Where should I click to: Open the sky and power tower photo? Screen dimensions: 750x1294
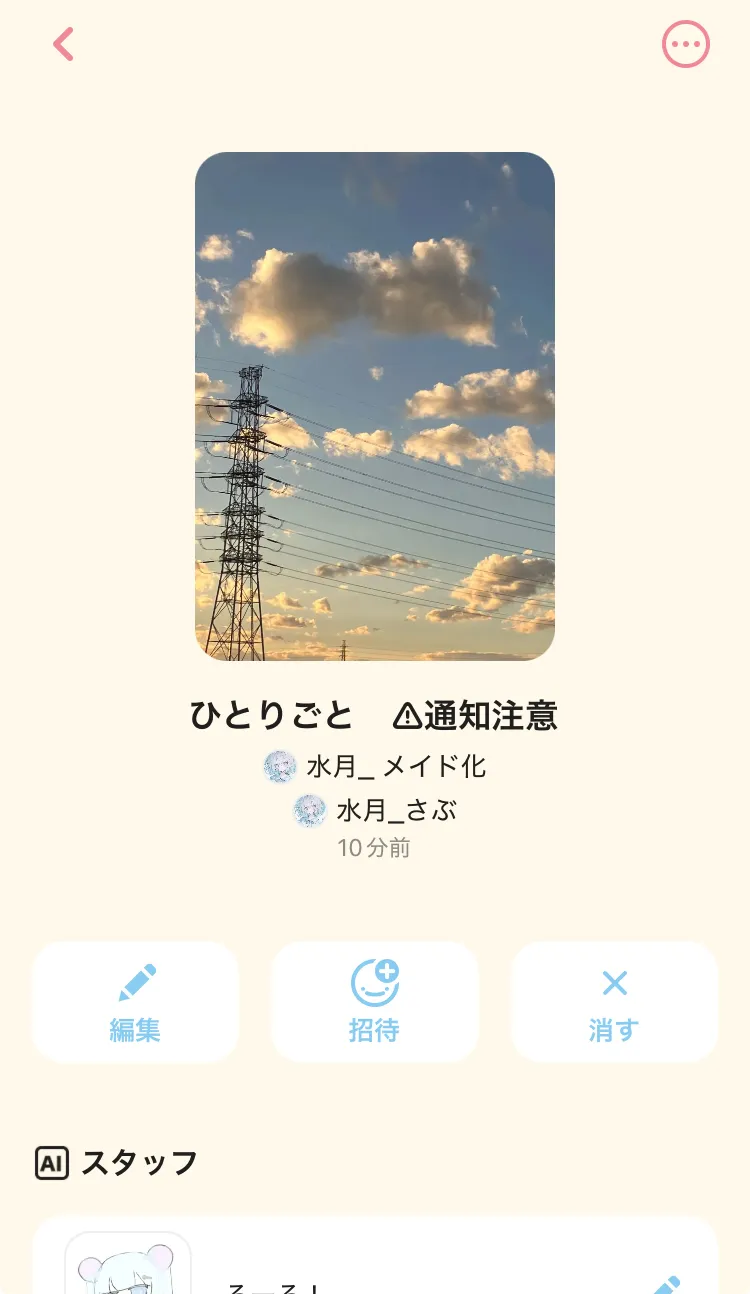375,406
